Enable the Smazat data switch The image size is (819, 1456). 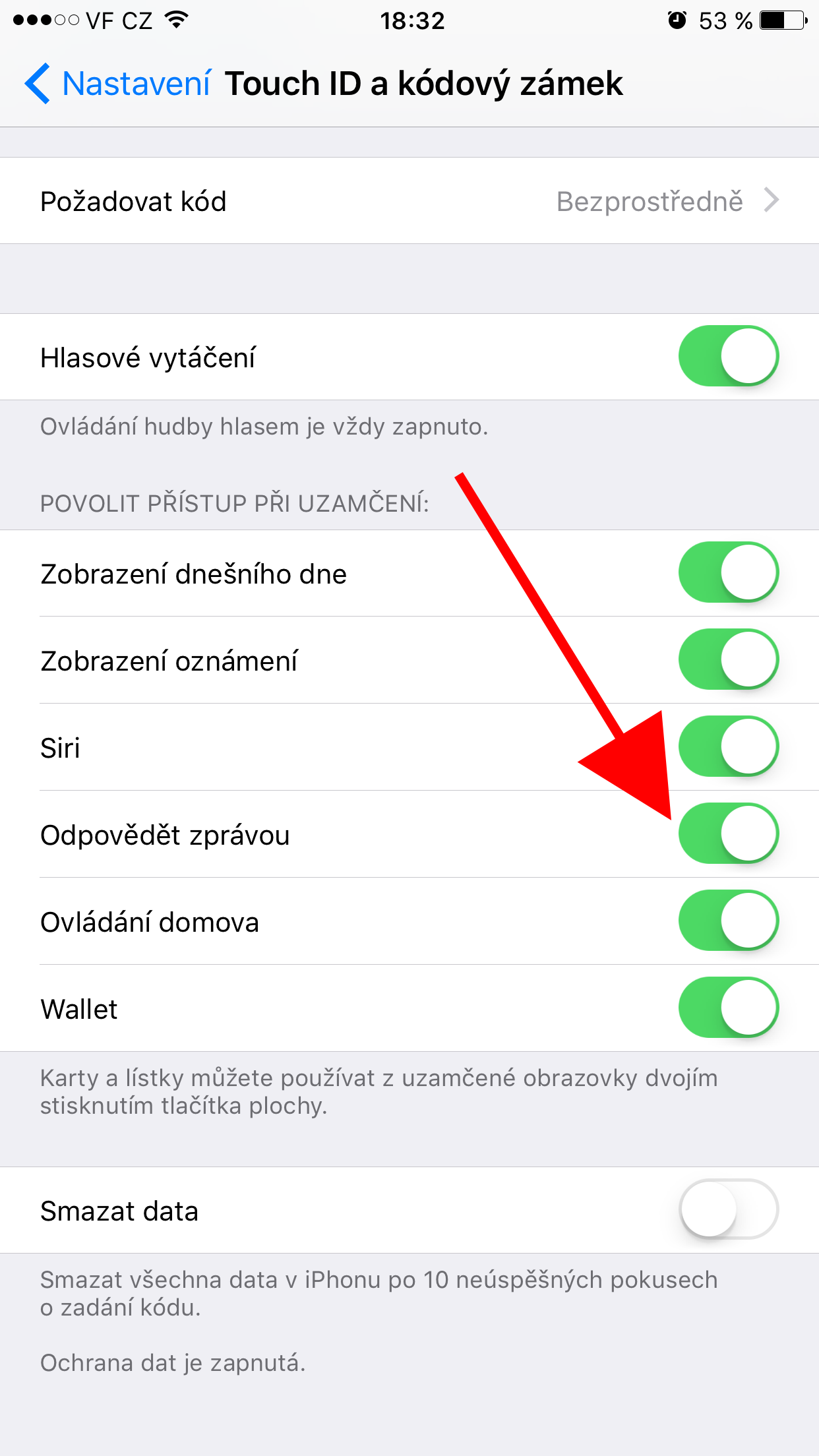pyautogui.click(x=728, y=1209)
